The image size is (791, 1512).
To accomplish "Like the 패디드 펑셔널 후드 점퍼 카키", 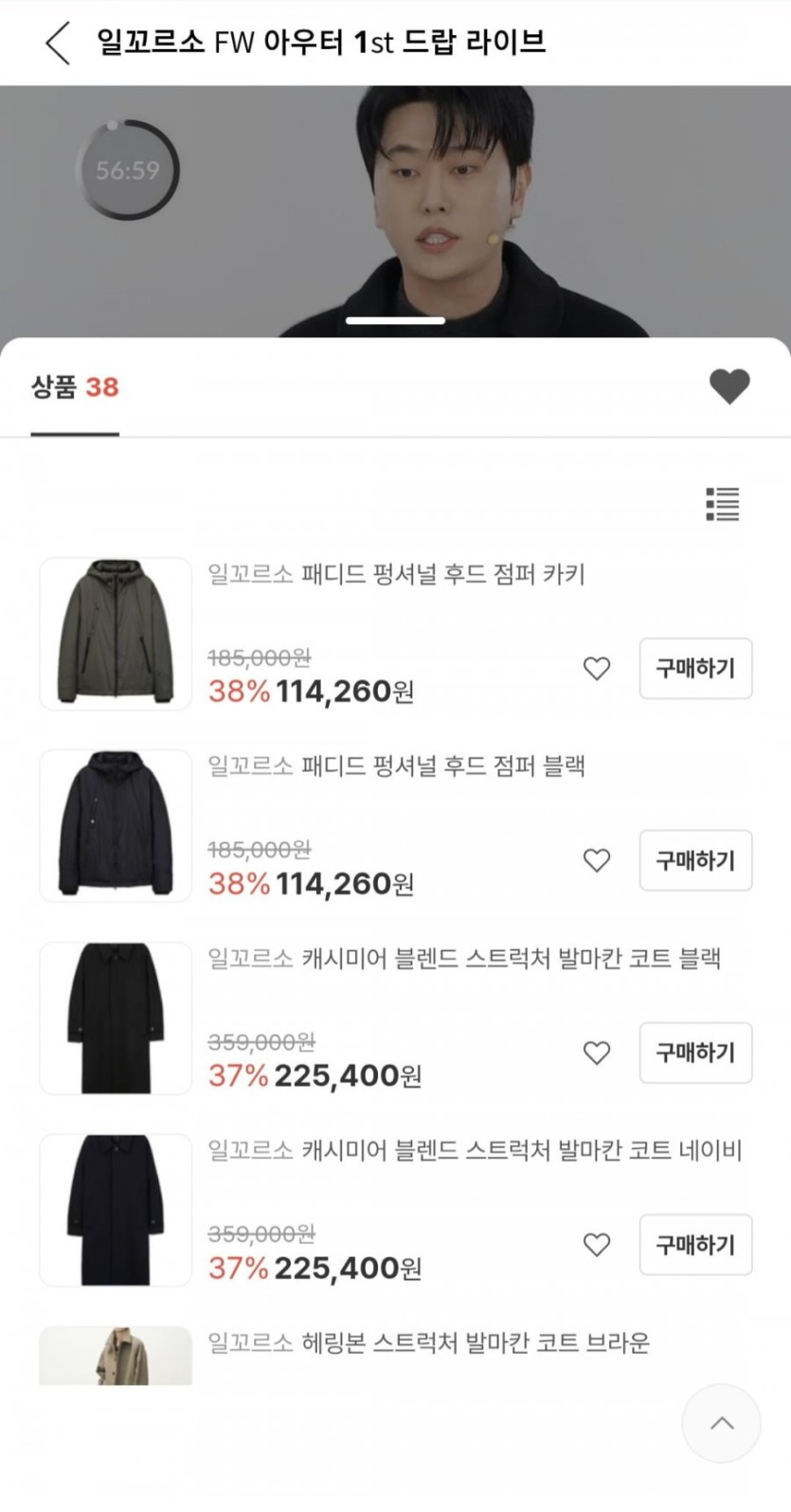I will (x=597, y=669).
